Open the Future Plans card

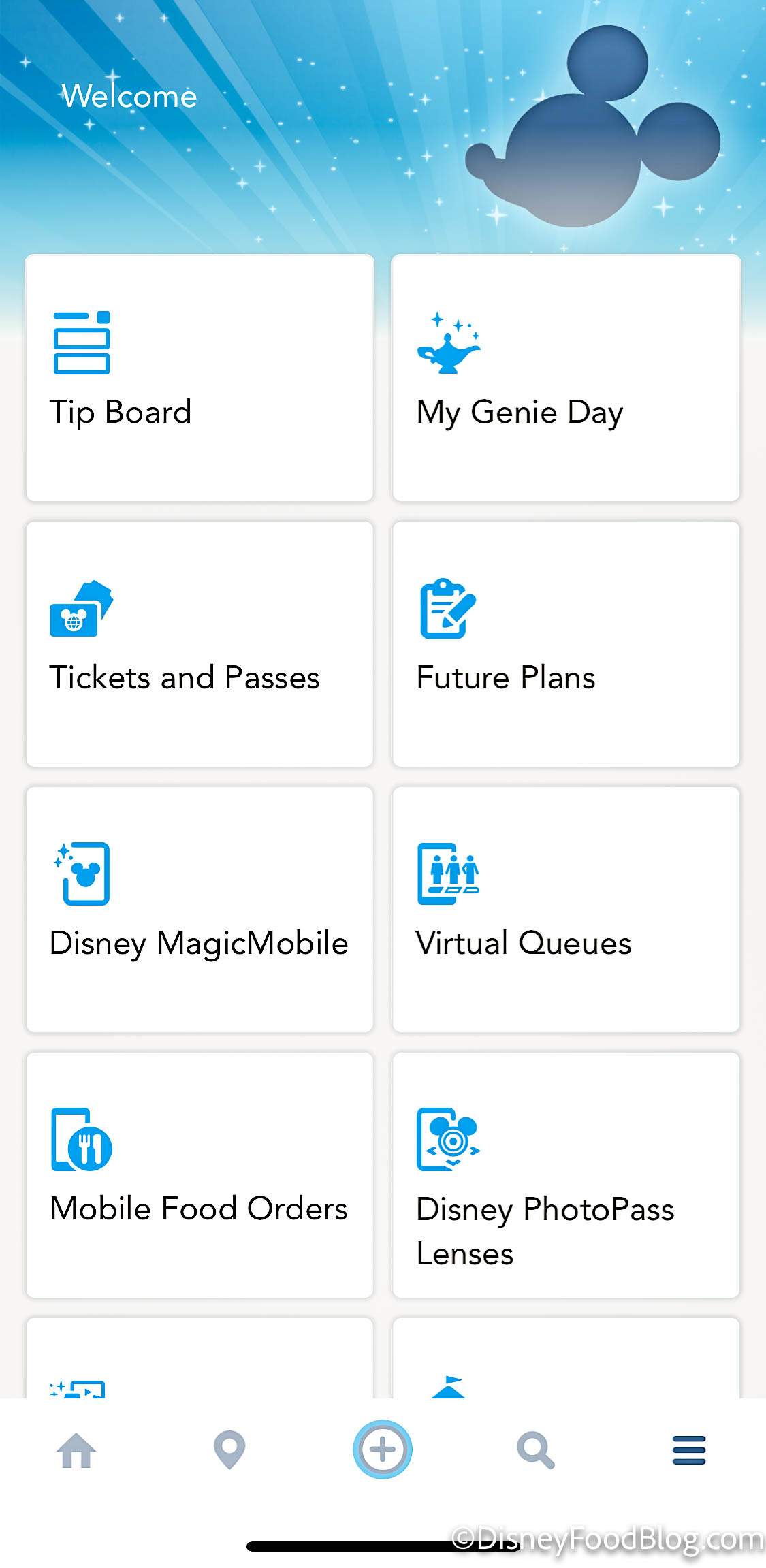tap(566, 644)
